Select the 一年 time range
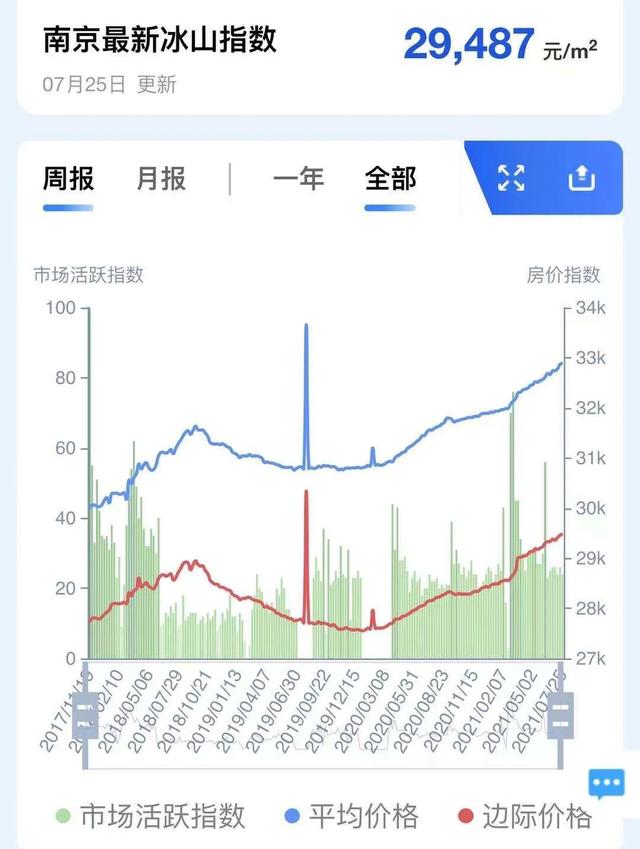The image size is (640, 849). [298, 180]
